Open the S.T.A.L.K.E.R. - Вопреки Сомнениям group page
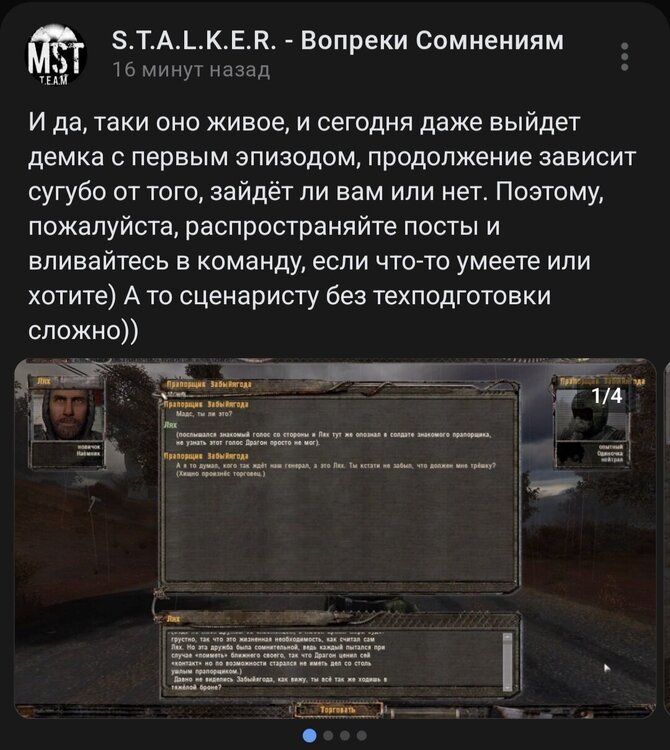The image size is (670, 750). click(x=338, y=41)
